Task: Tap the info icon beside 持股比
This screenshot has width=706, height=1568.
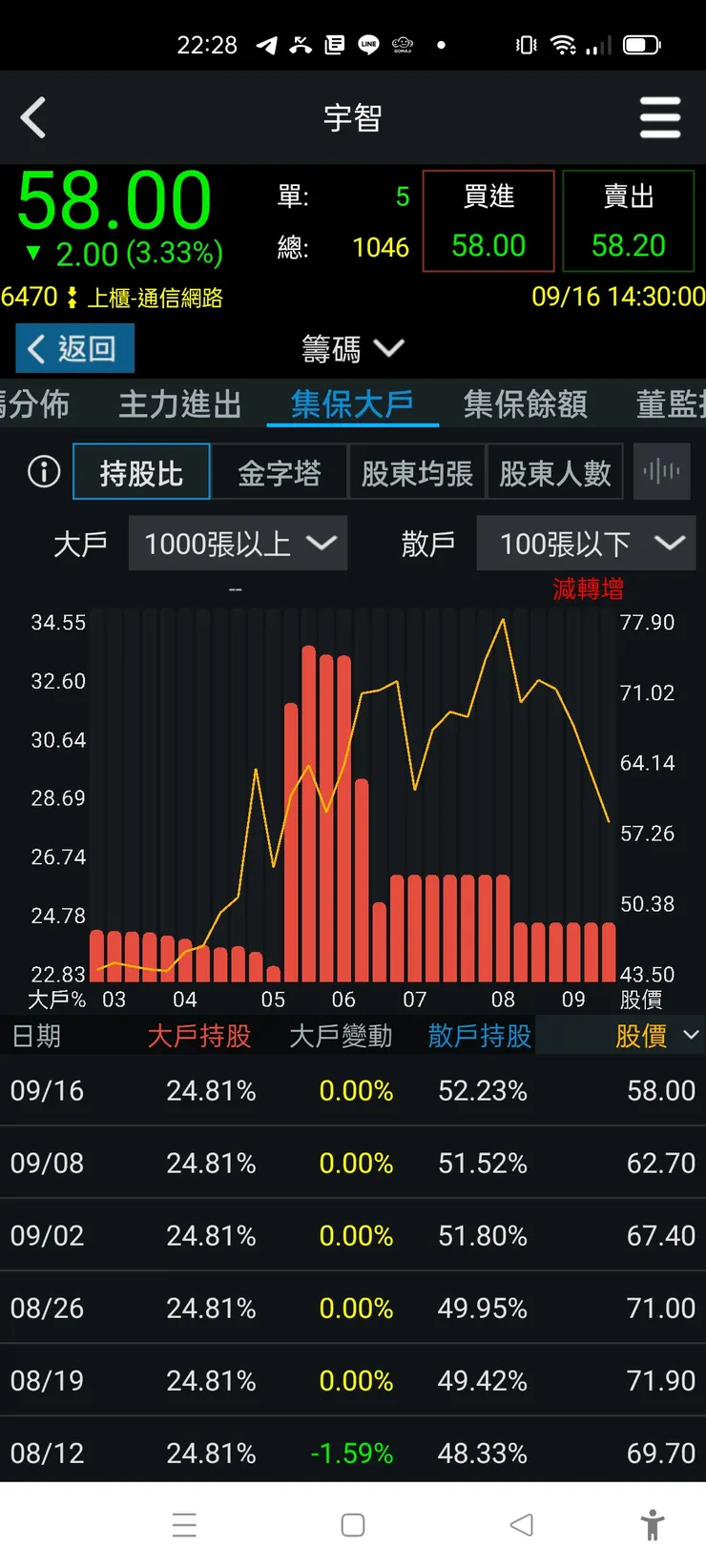Action: click(42, 471)
